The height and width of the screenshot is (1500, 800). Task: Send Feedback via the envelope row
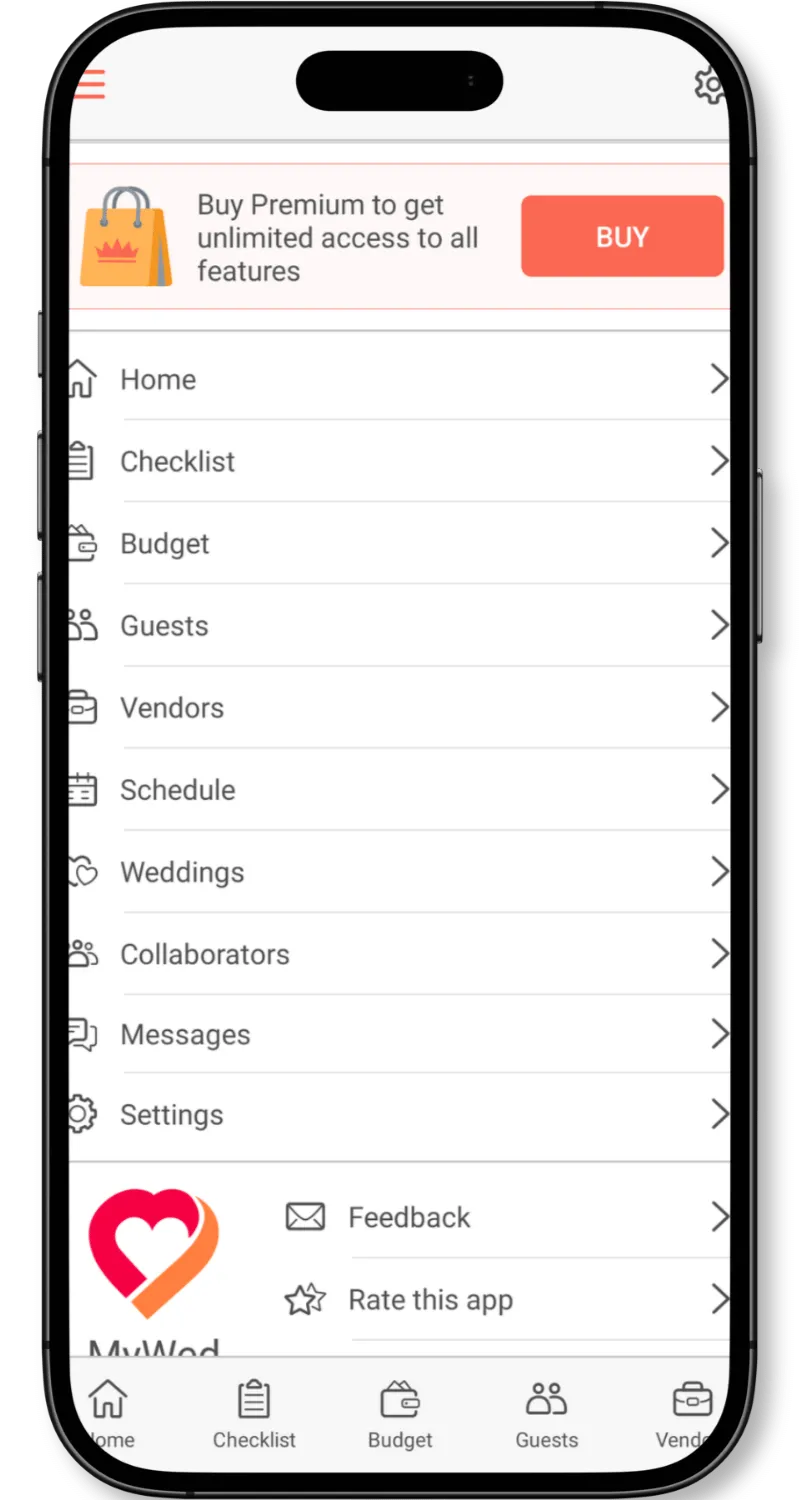click(507, 1217)
